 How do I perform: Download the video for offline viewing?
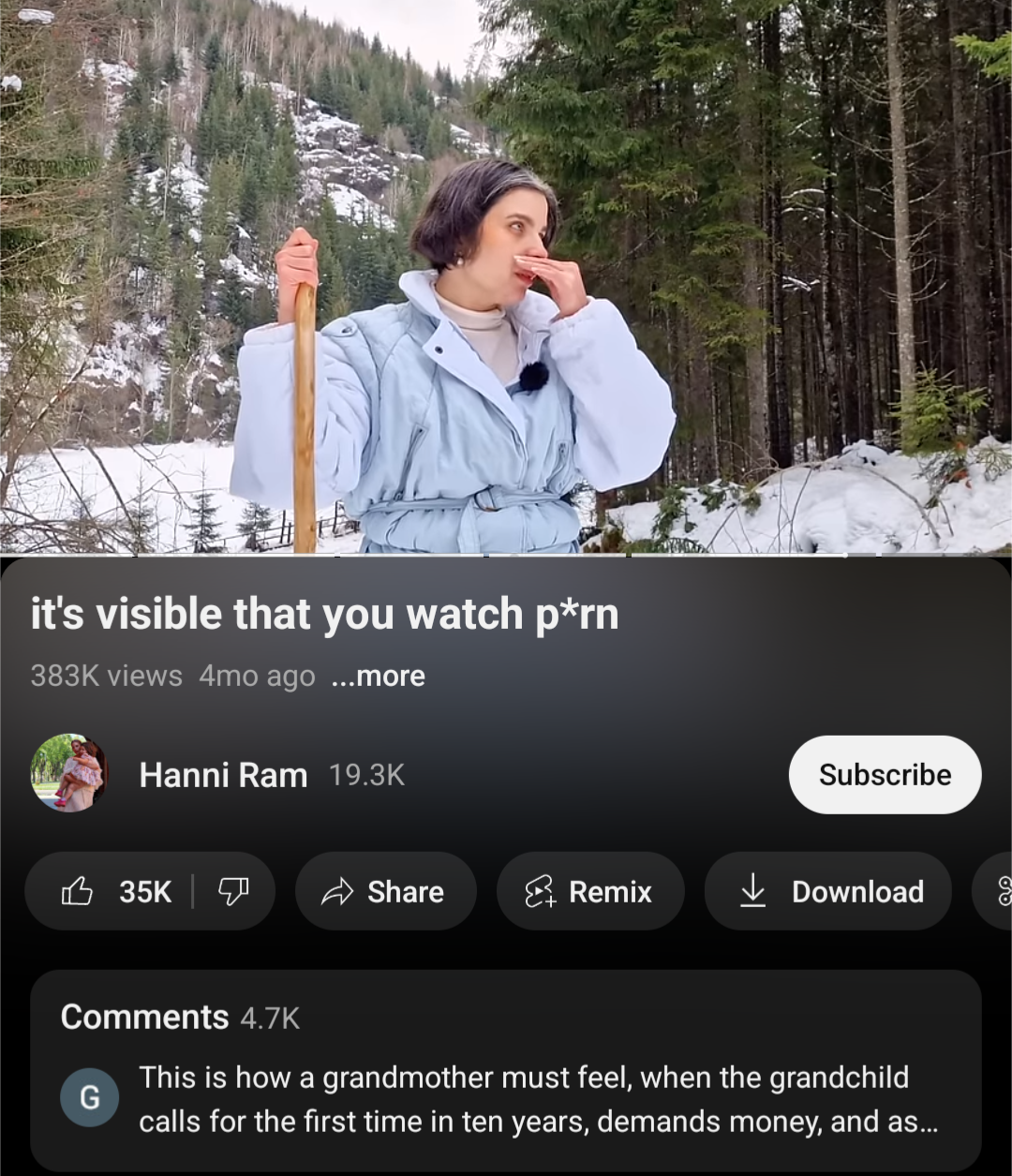pyautogui.click(x=828, y=891)
